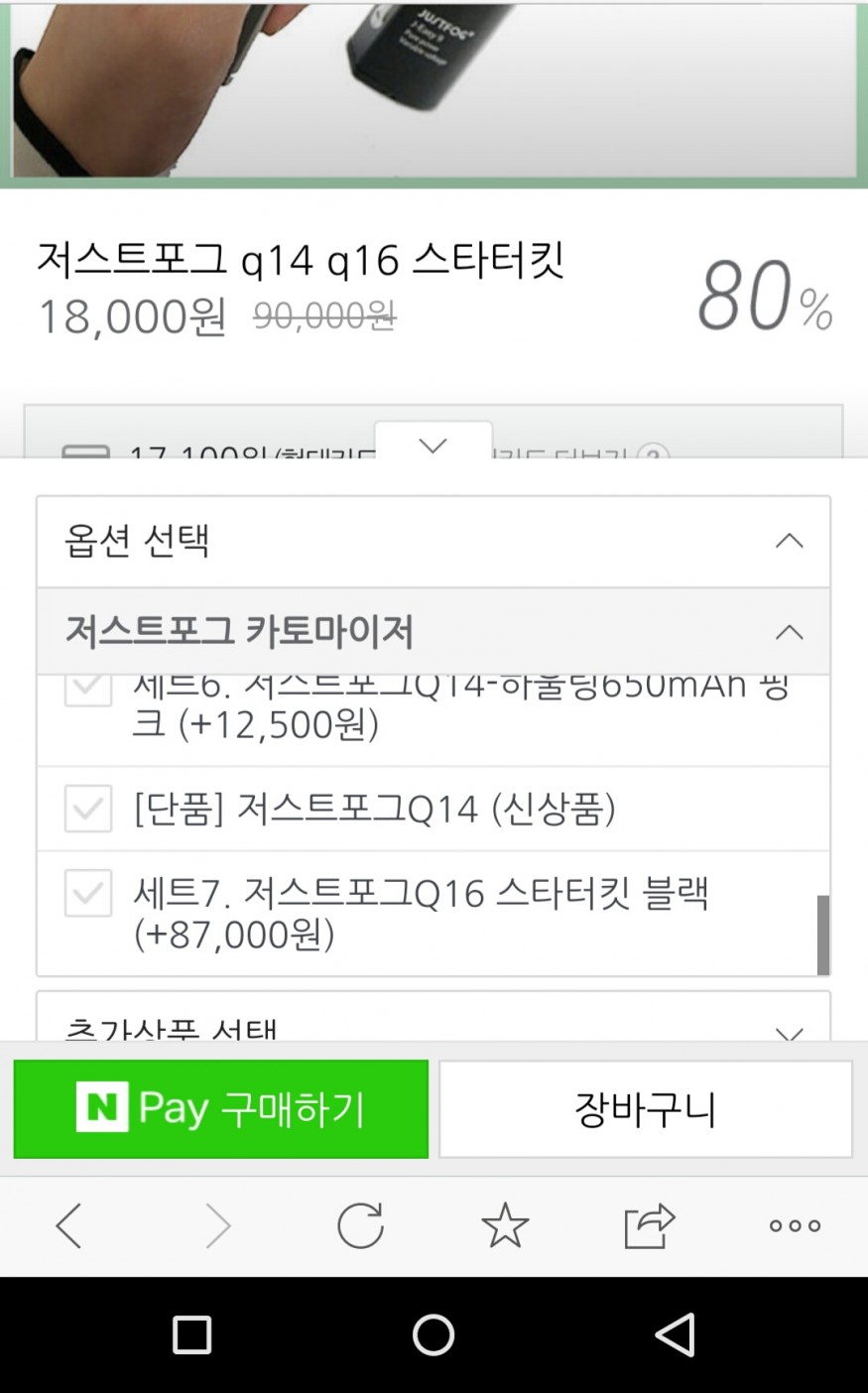Image resolution: width=868 pixels, height=1393 pixels.
Task: Go to the Android home screen
Action: [434, 1335]
